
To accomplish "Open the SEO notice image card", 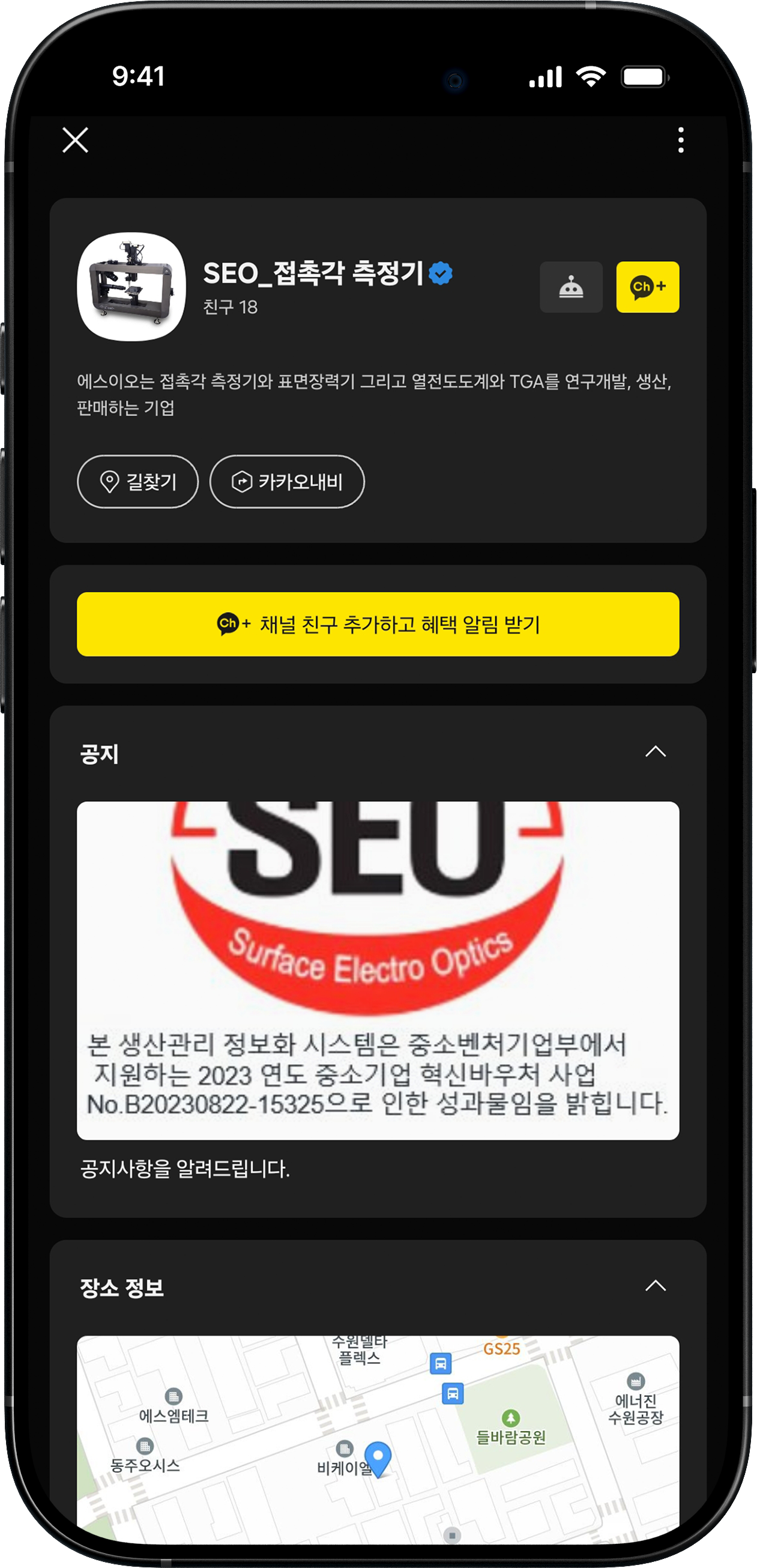I will click(x=378, y=970).
